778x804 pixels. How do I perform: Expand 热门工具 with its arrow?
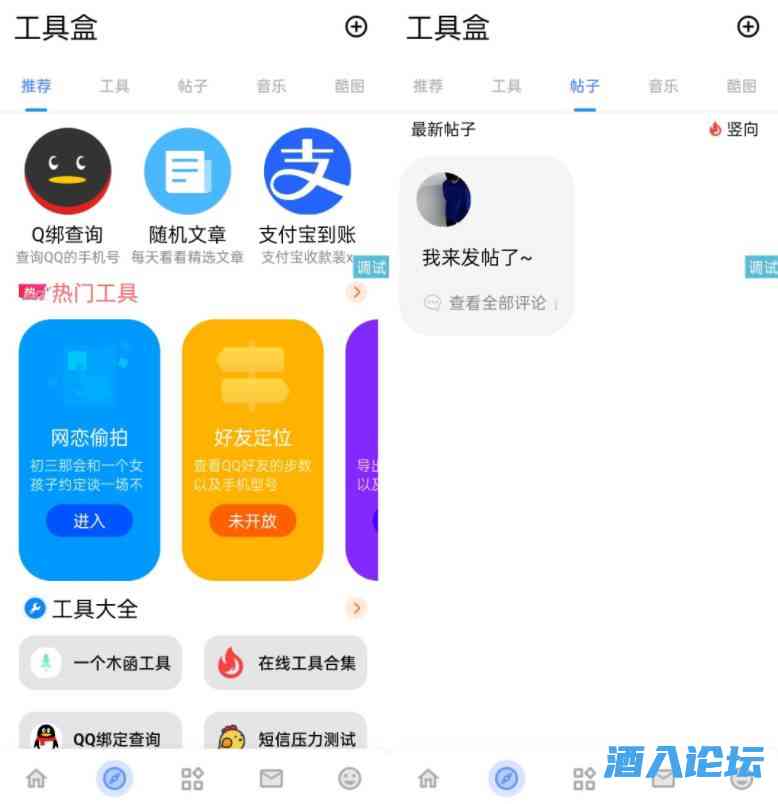(x=357, y=293)
